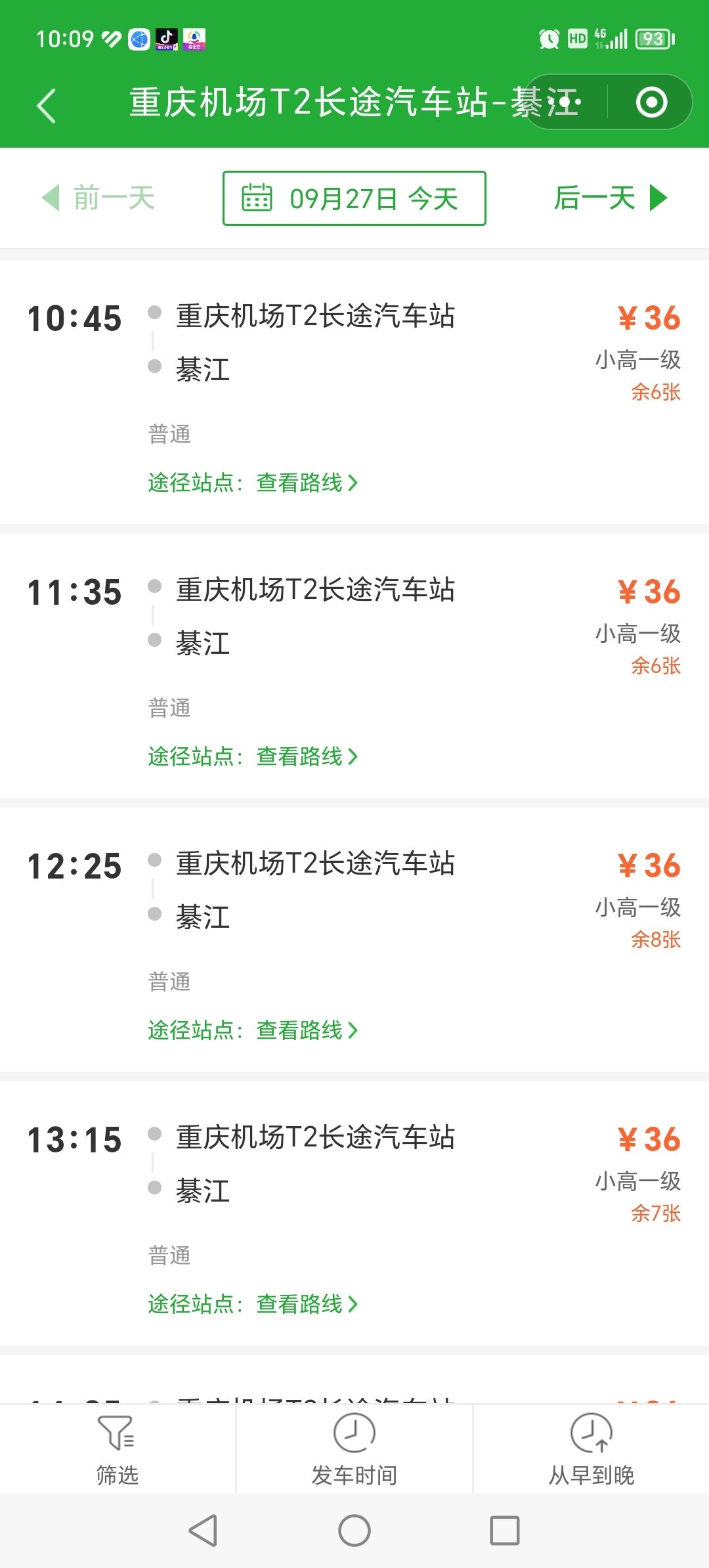709x1568 pixels.
Task: View the route stops for the 12:25 bus
Action: (x=253, y=1030)
